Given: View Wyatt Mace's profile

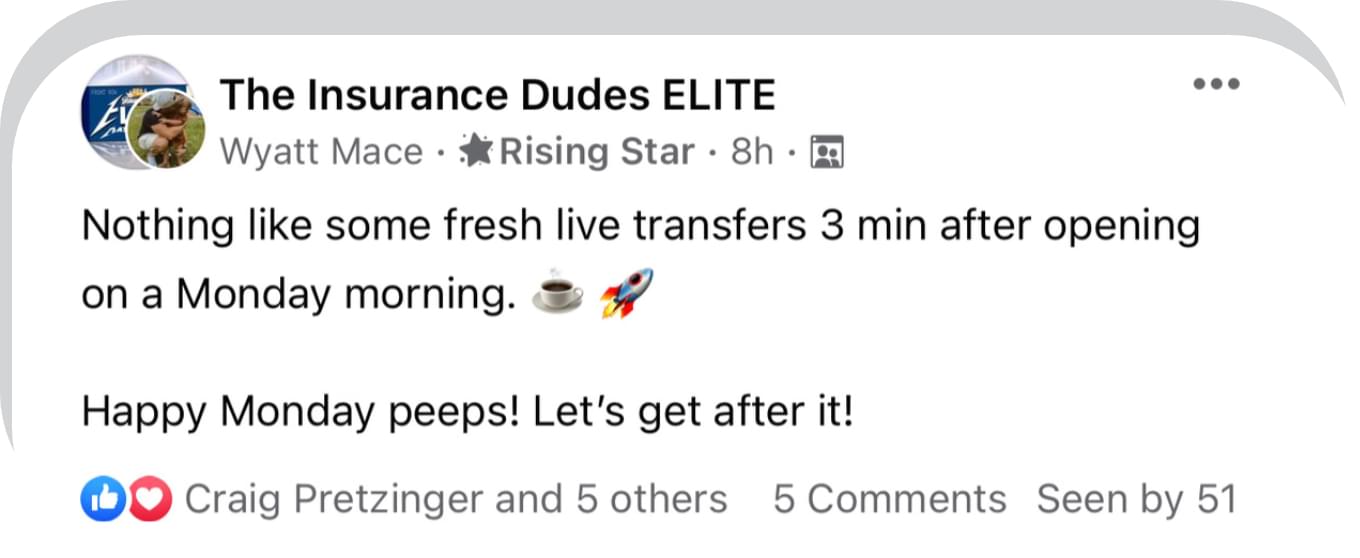Looking at the screenshot, I should click(321, 152).
